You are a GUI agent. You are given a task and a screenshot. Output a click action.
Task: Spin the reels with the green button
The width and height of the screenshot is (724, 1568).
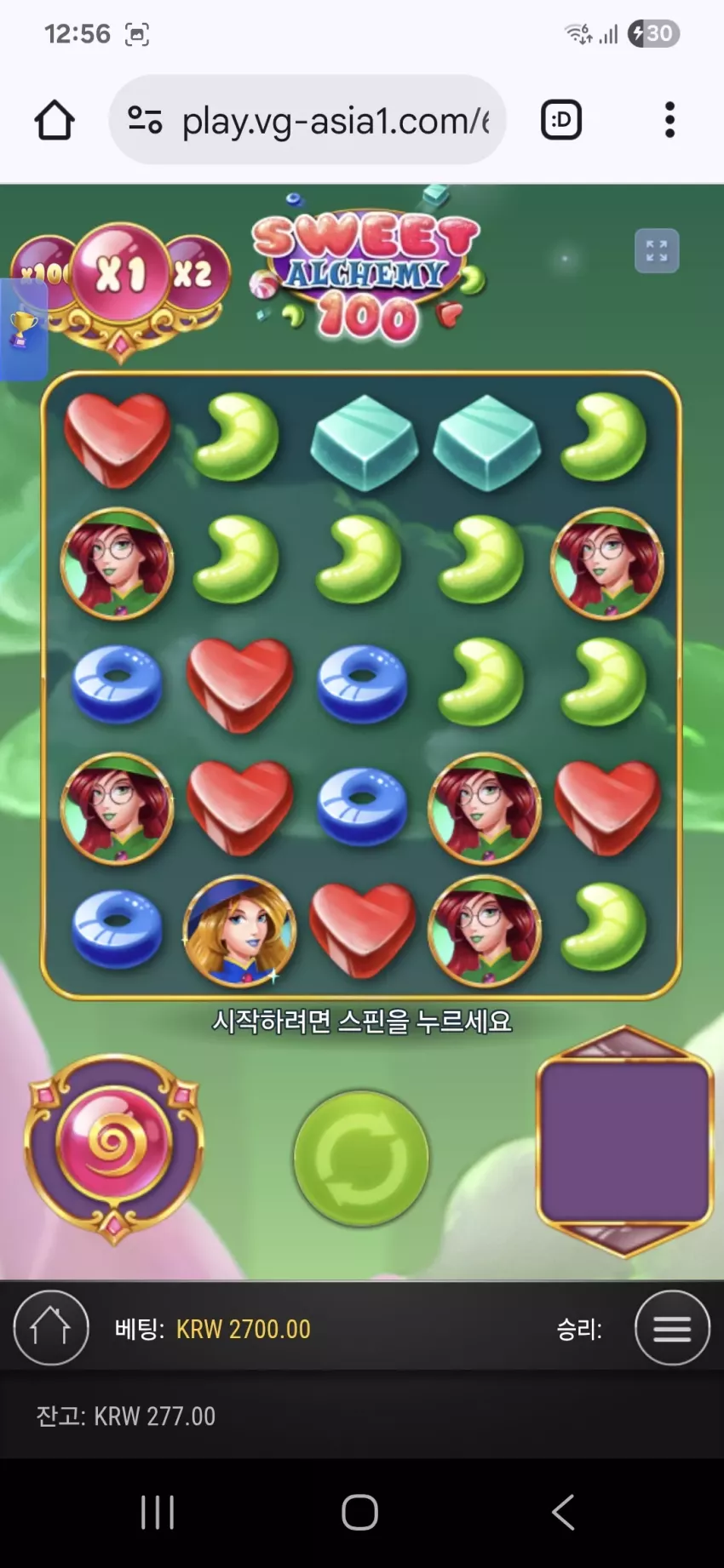click(361, 1158)
